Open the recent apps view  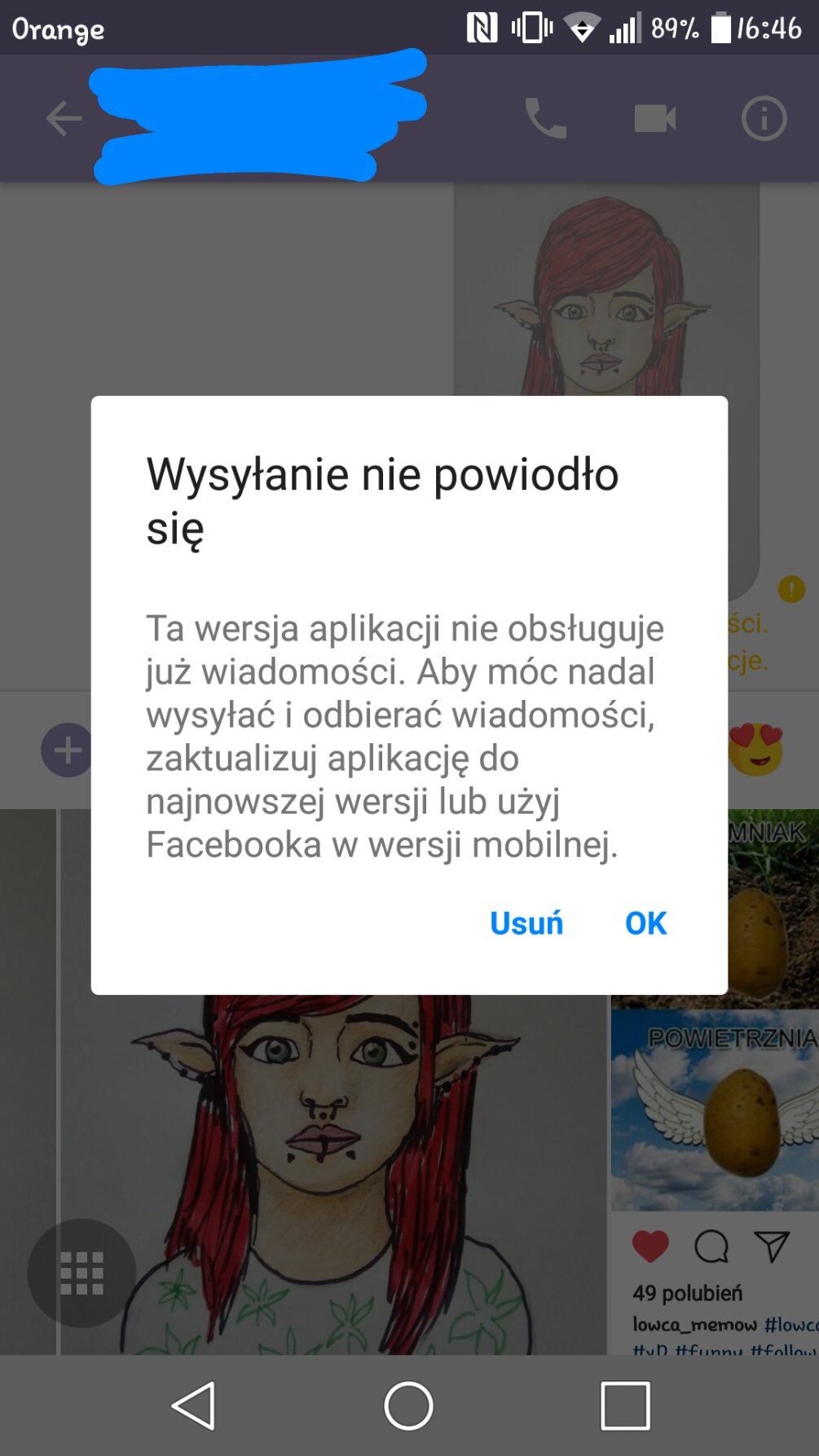625,1405
